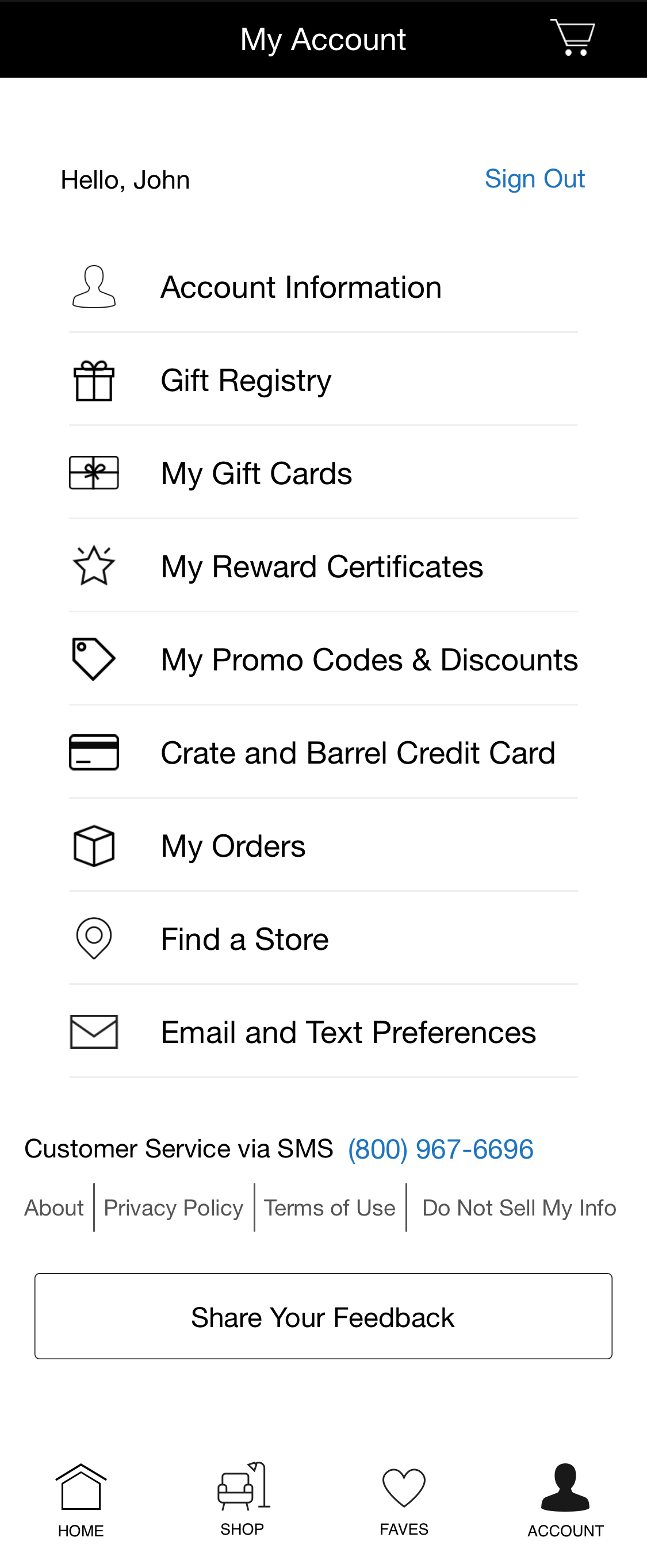Click the Do Not Sell My Info link
Viewport: 647px width, 1568px height.
tap(518, 1207)
